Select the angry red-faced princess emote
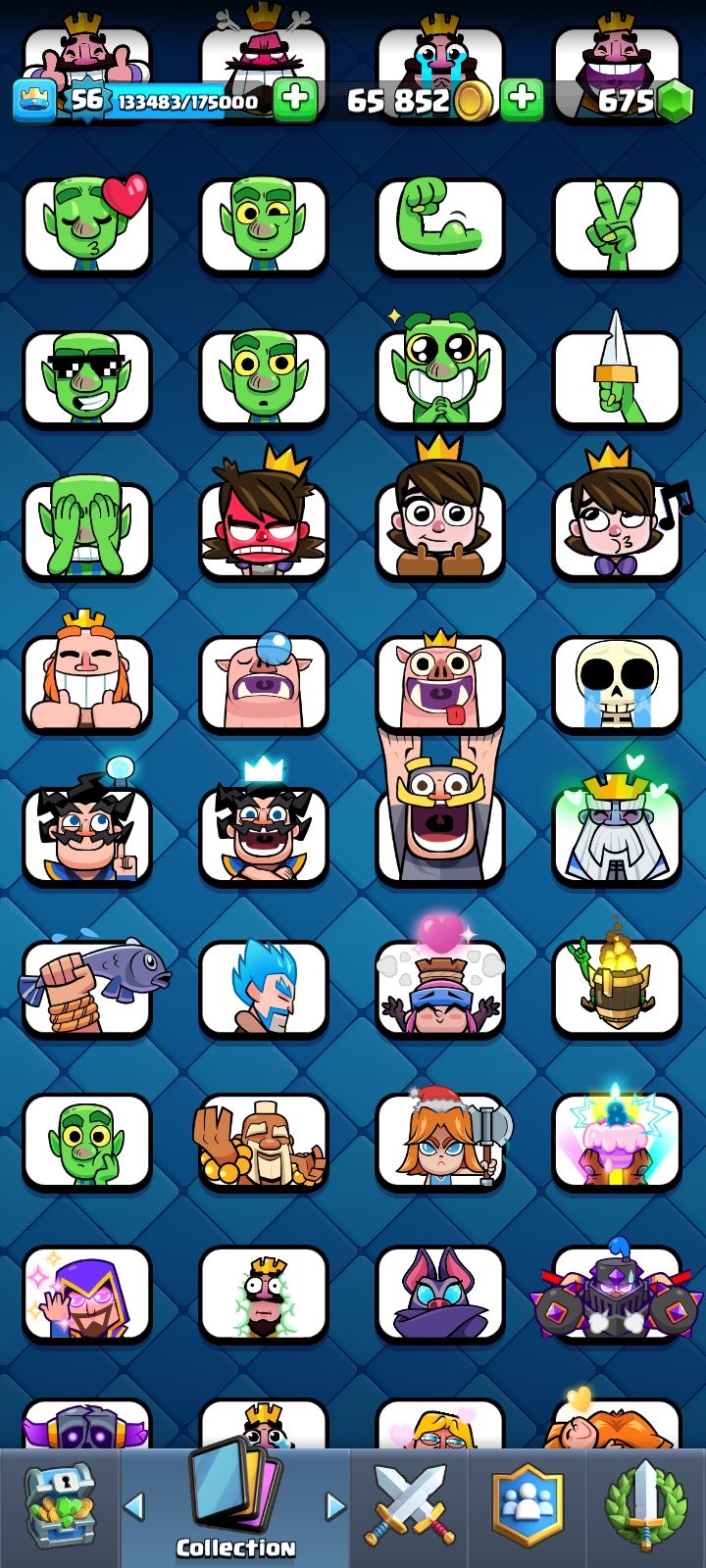Viewport: 706px width, 1568px height. pos(264,531)
